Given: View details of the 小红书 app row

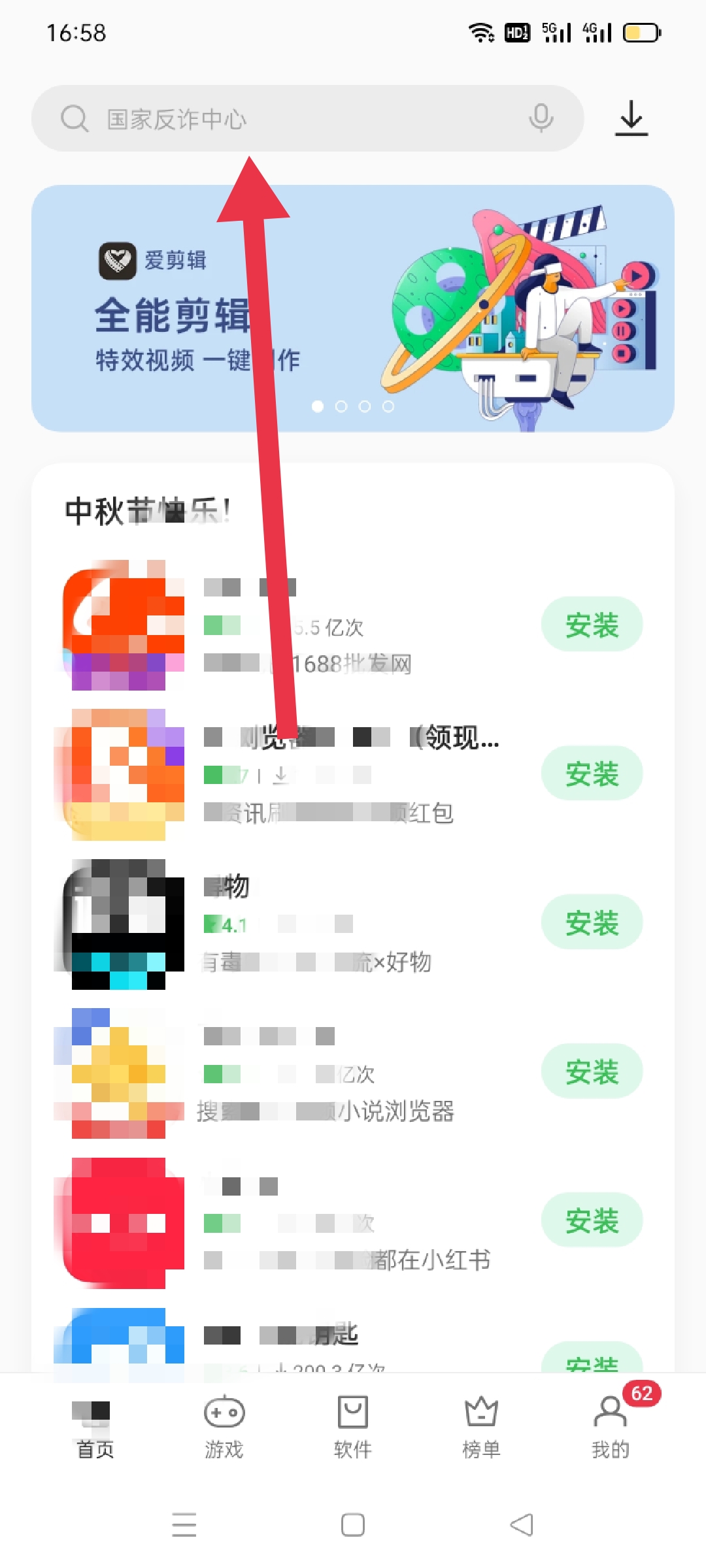Looking at the screenshot, I should [x=327, y=1222].
